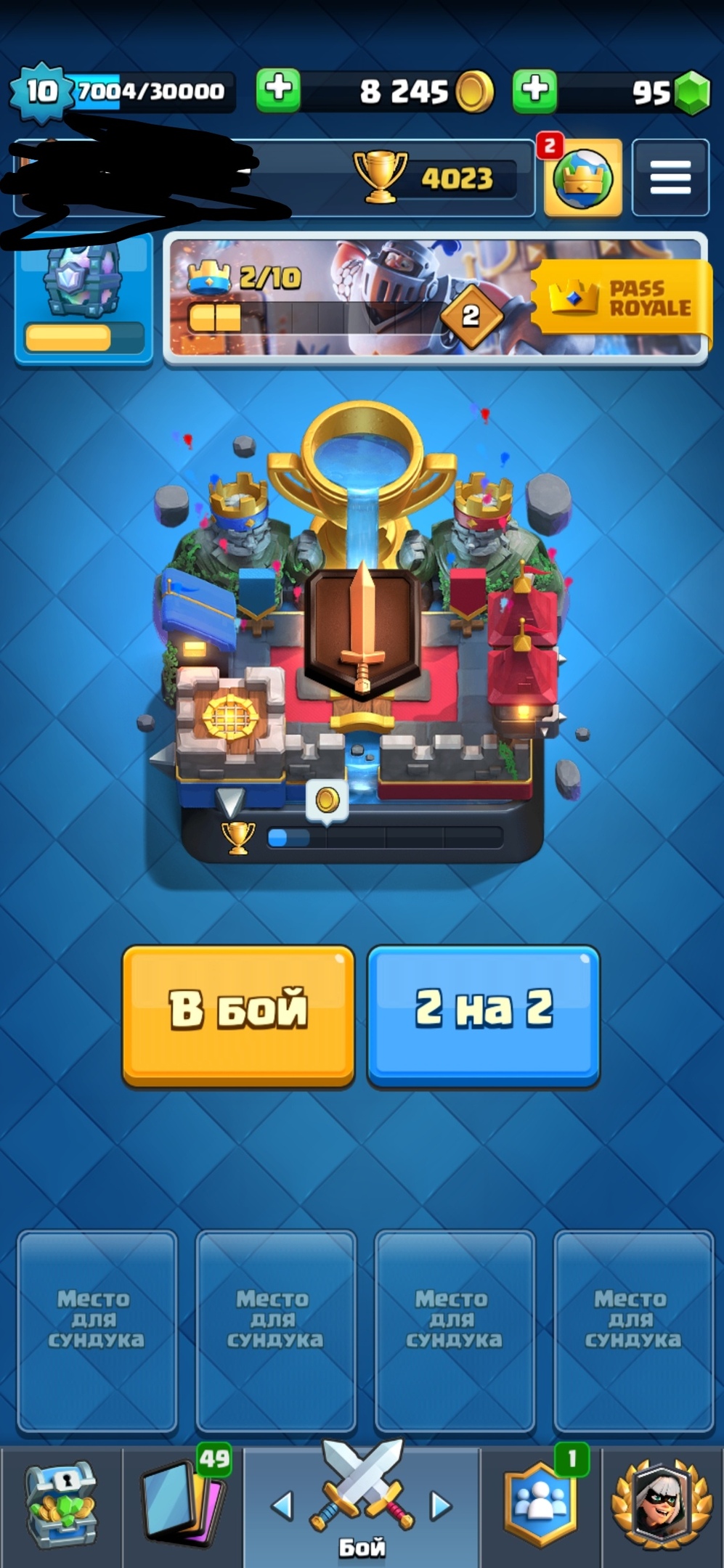
Task: Open the hamburger menu
Action: tap(670, 178)
